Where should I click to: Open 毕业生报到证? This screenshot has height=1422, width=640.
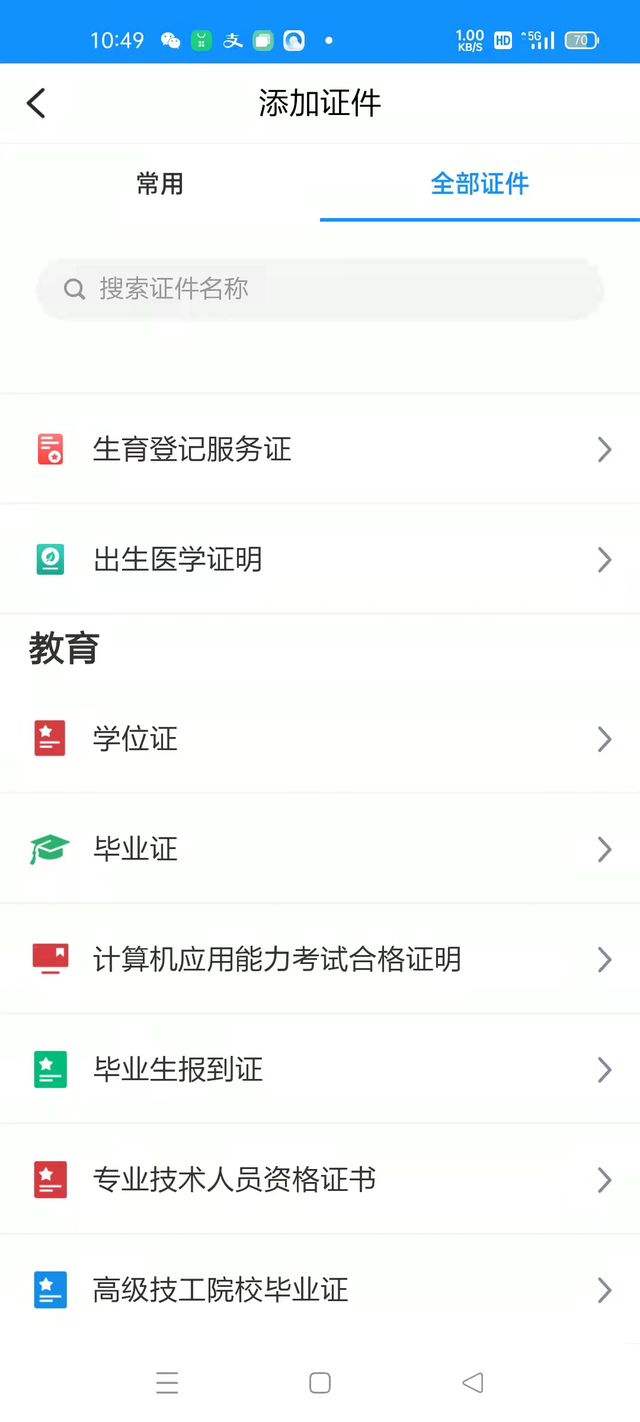320,1069
